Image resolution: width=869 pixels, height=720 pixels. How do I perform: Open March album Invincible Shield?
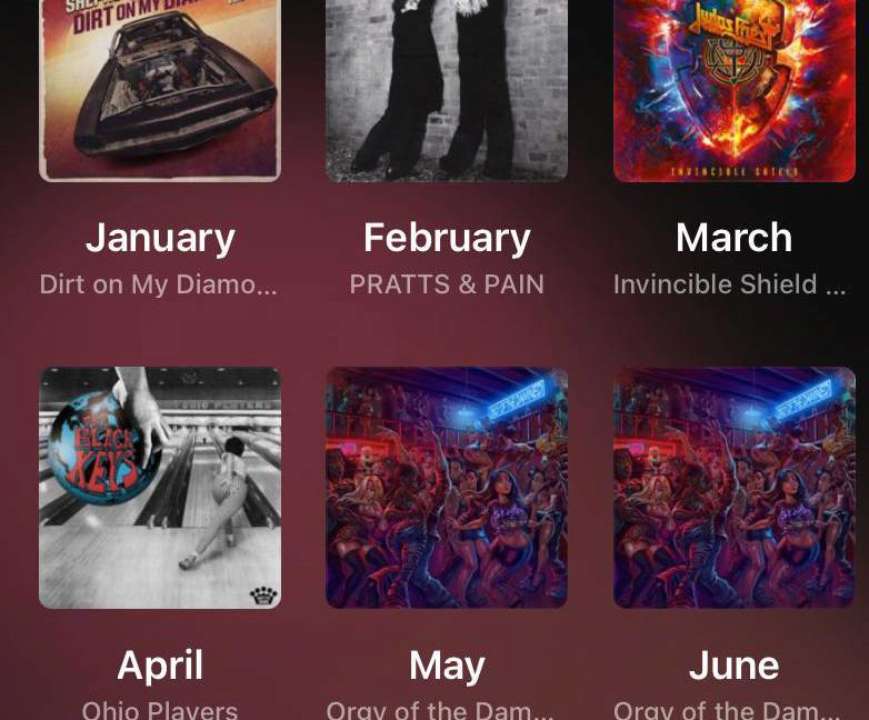tap(734, 90)
